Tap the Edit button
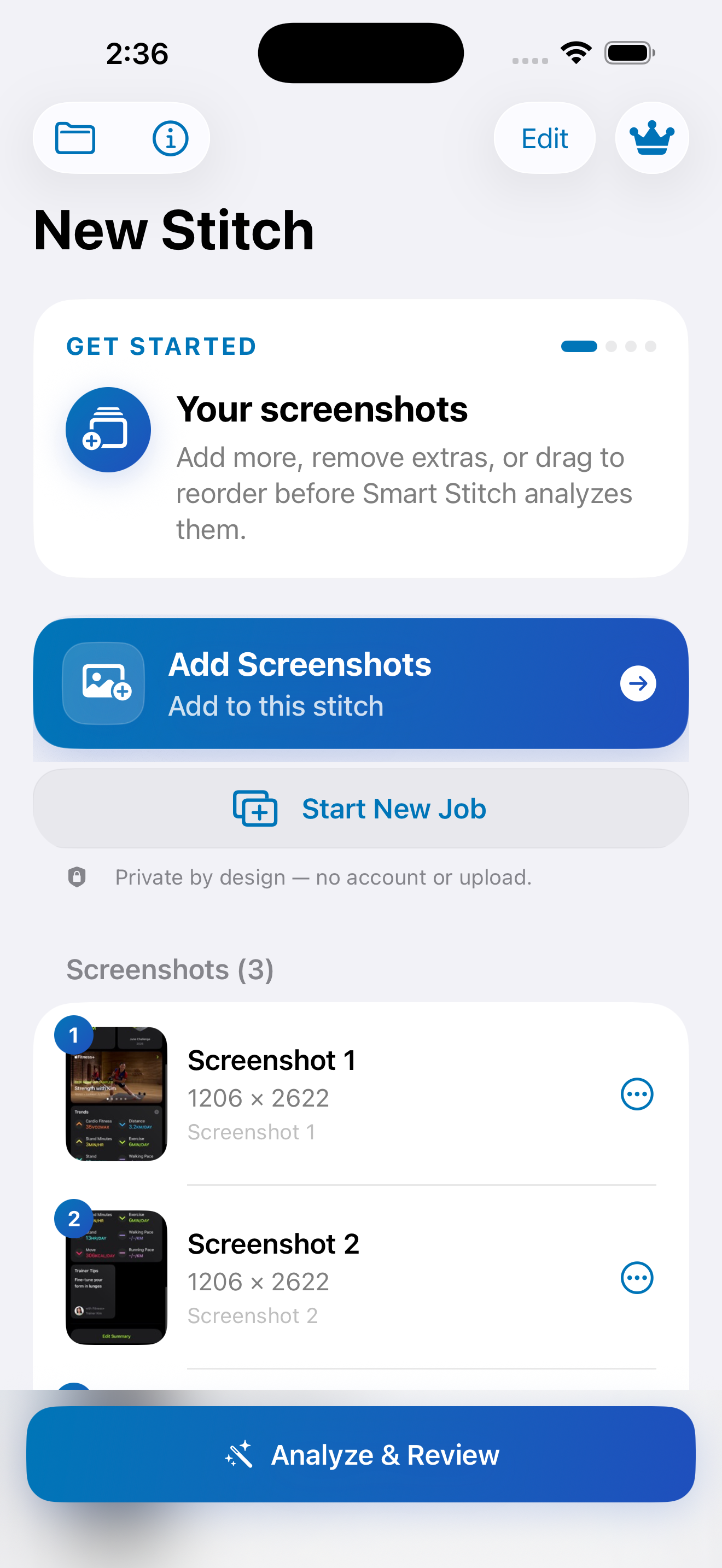 (x=544, y=138)
